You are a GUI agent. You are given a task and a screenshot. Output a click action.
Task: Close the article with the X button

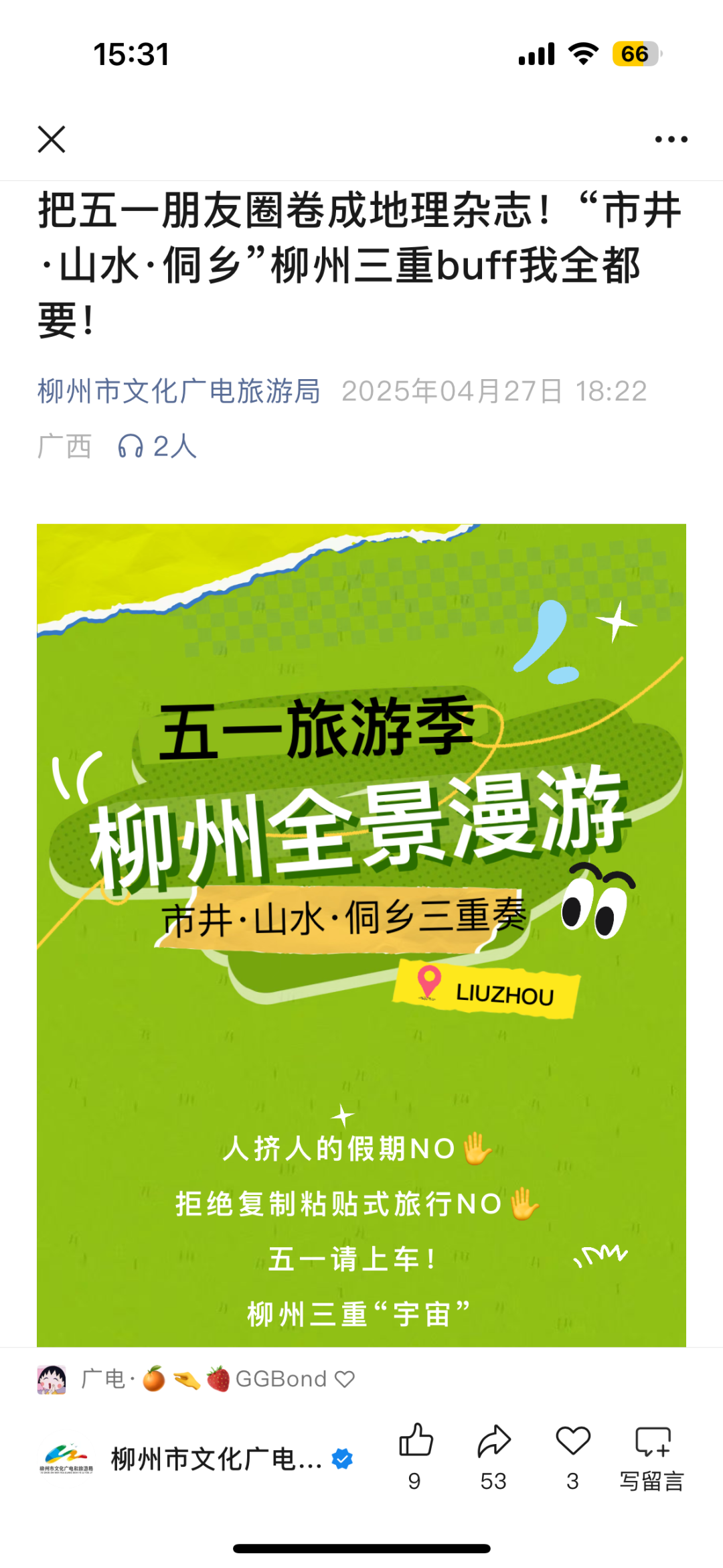[x=52, y=139]
